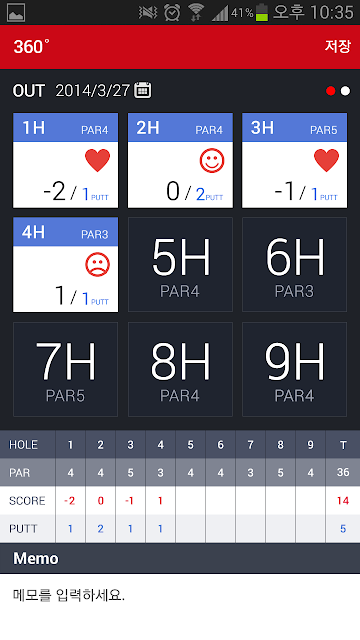Open the 4H PAR3 score card
The height and width of the screenshot is (640, 360).
point(65,265)
